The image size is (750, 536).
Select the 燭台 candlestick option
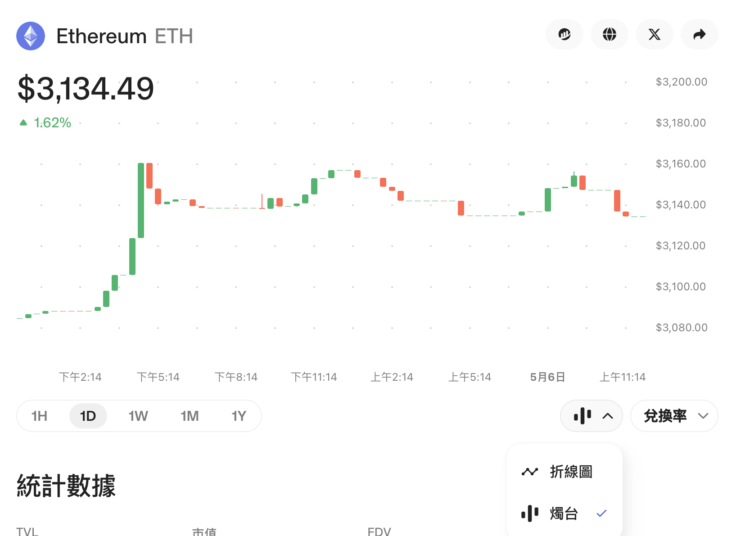[564, 514]
